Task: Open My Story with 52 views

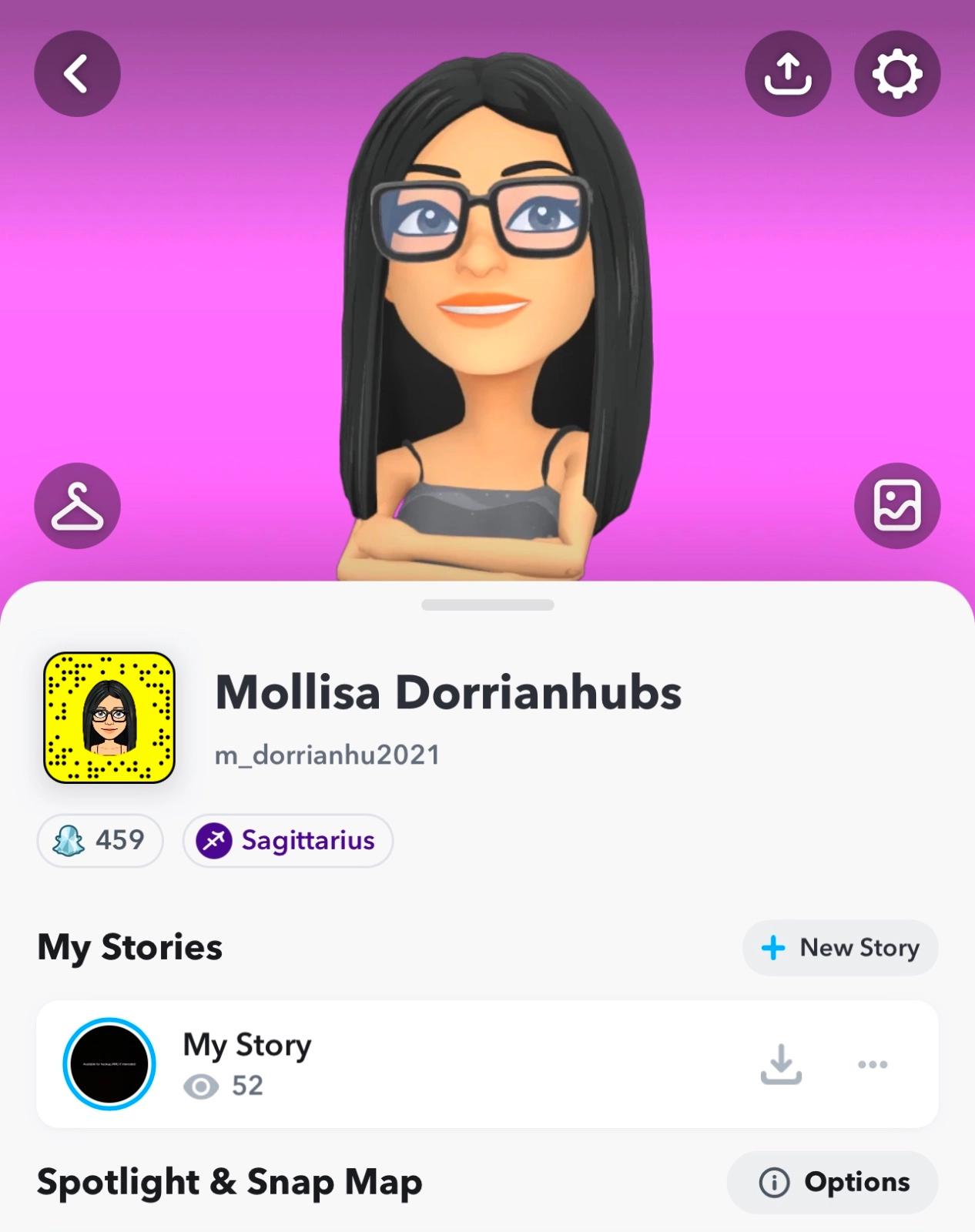Action: (x=246, y=1064)
